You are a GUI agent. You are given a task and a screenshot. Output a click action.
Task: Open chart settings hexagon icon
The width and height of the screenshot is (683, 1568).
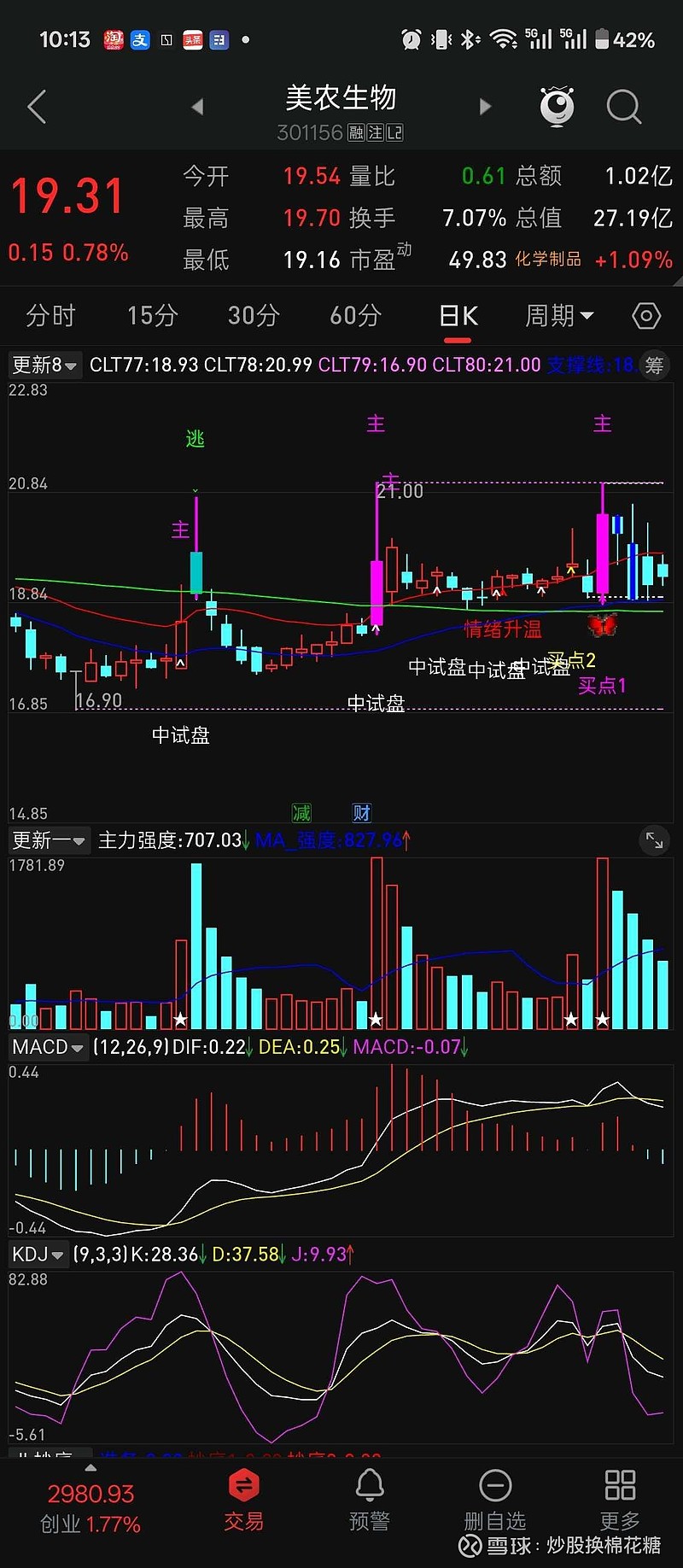[646, 316]
